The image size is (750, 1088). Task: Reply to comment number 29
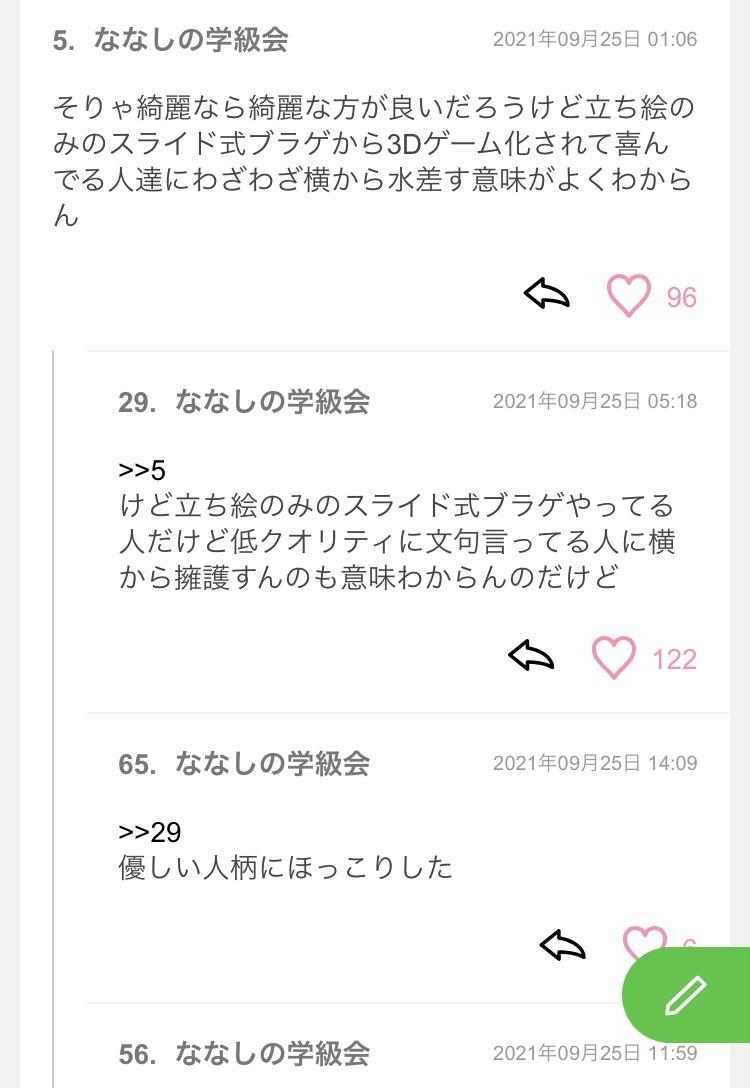point(531,656)
